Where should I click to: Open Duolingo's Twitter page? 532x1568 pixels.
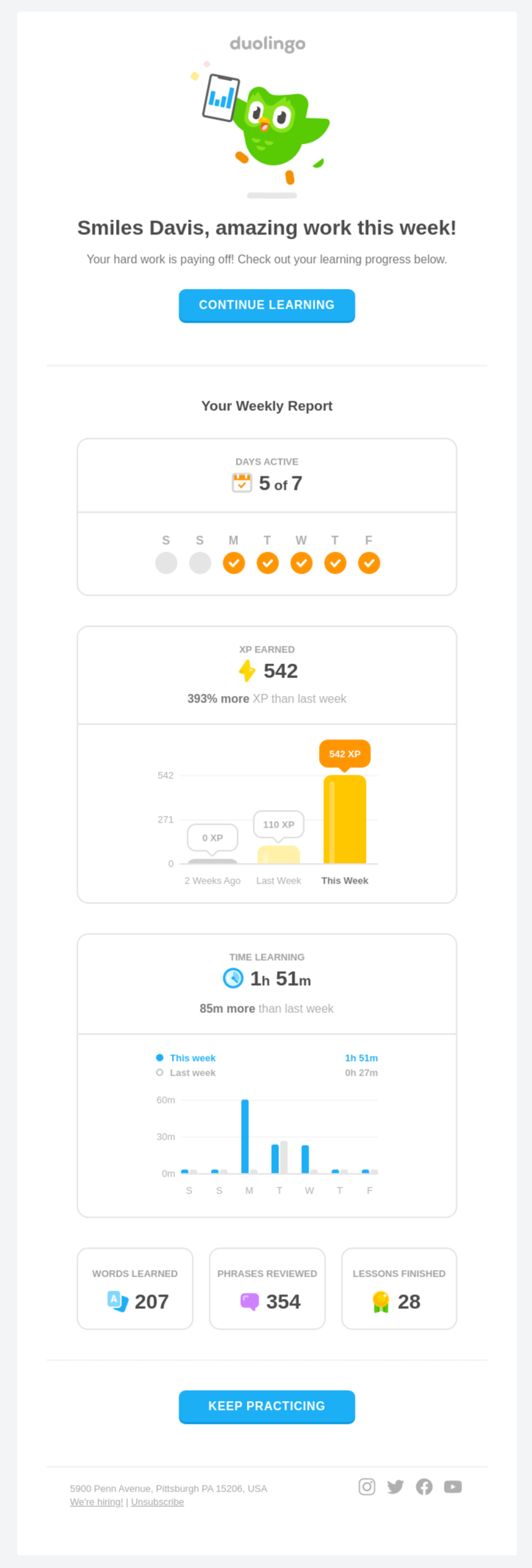click(x=395, y=1486)
